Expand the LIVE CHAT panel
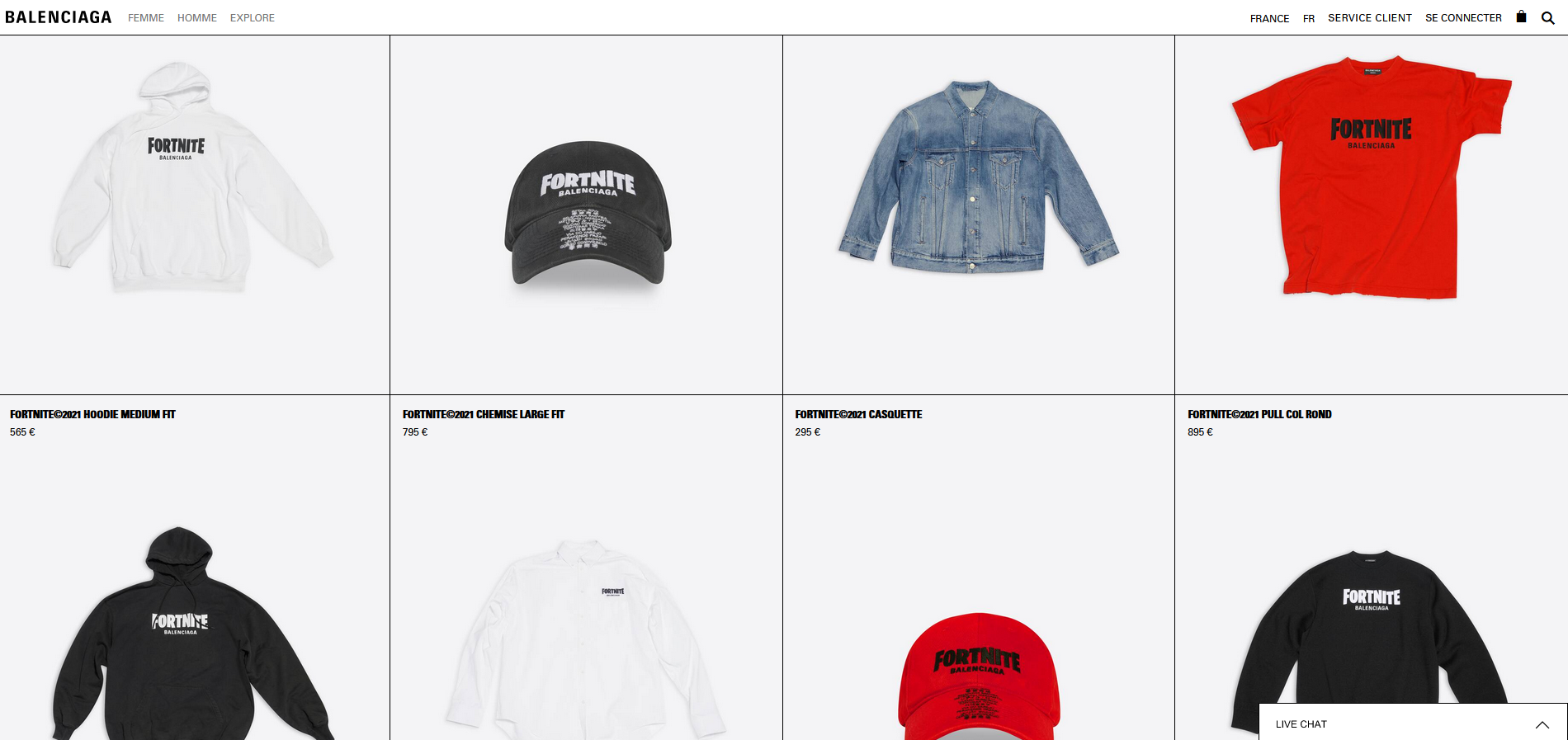 point(1412,724)
